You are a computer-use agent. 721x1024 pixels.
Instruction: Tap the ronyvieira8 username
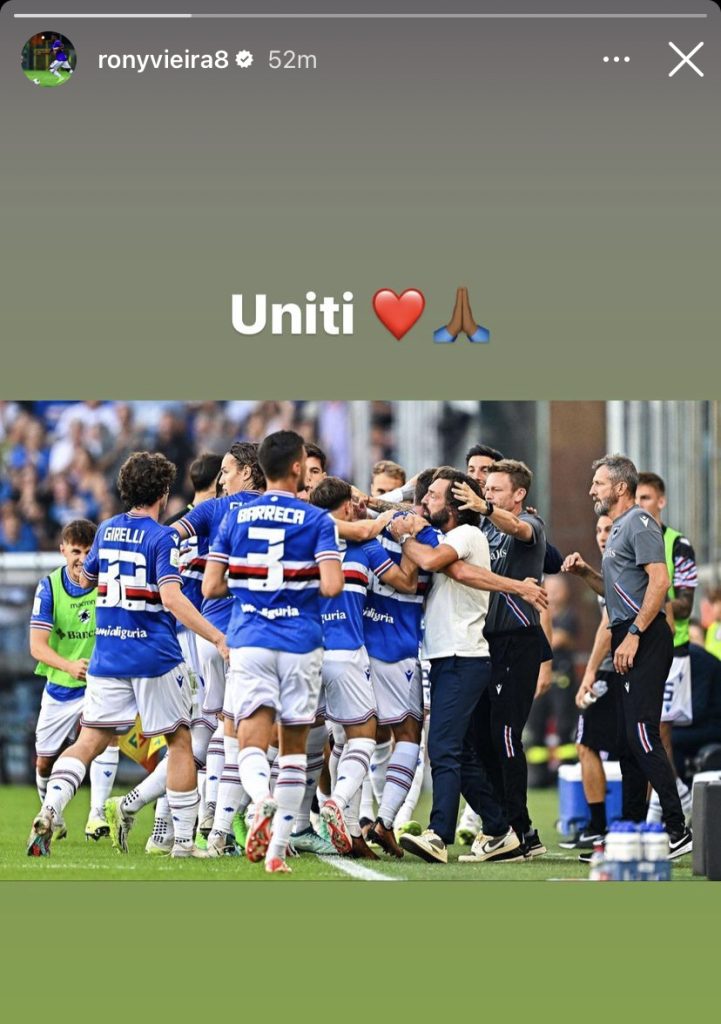(163, 60)
